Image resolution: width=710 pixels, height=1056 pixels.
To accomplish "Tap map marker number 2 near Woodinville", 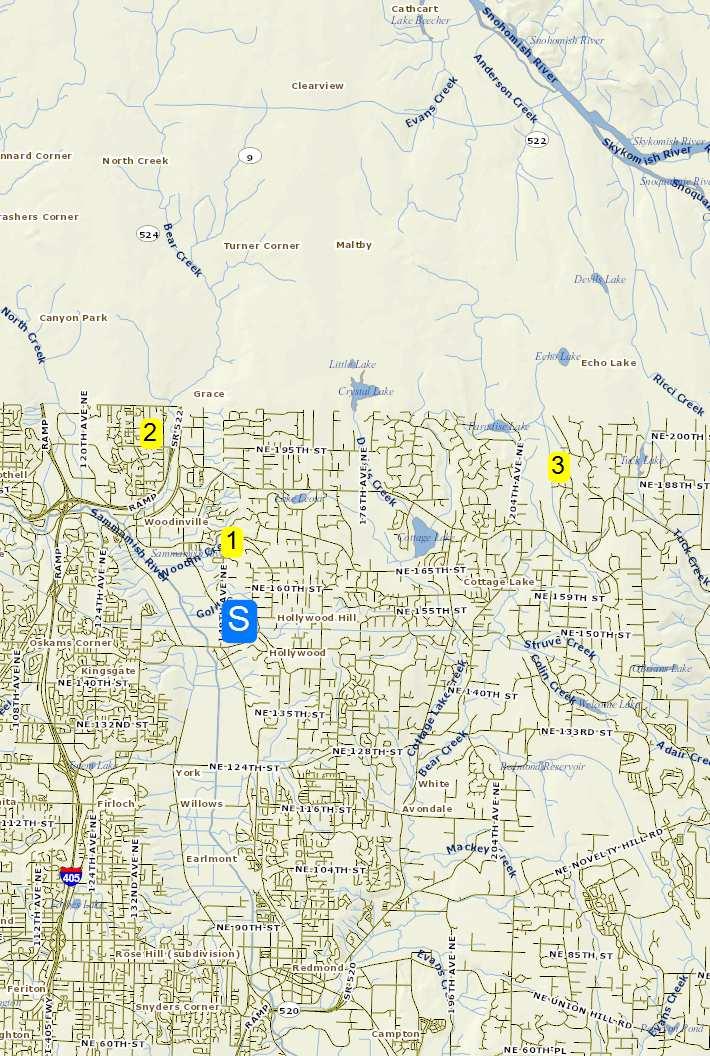I will coord(150,433).
